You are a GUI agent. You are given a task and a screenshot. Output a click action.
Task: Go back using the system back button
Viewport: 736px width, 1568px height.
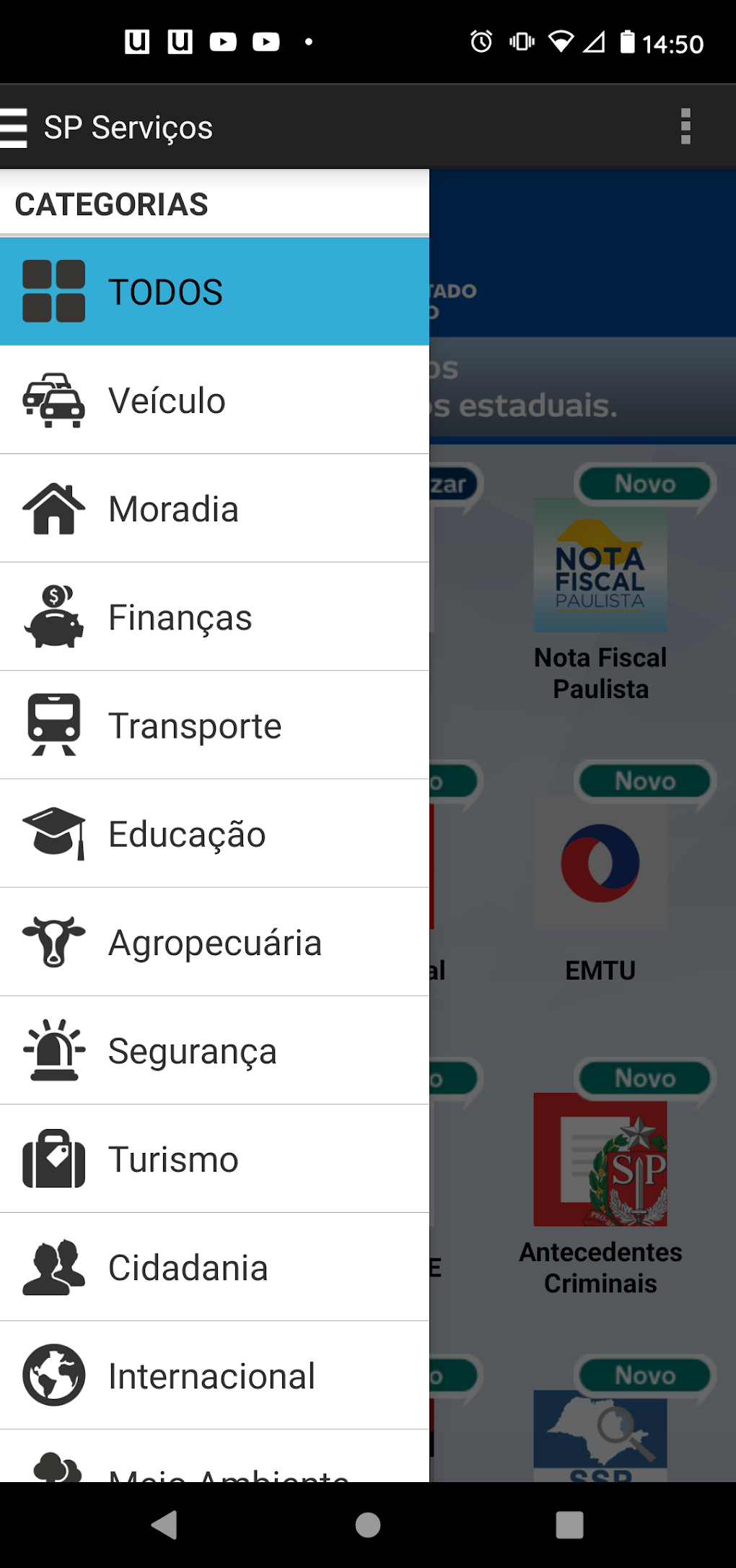tap(165, 1525)
